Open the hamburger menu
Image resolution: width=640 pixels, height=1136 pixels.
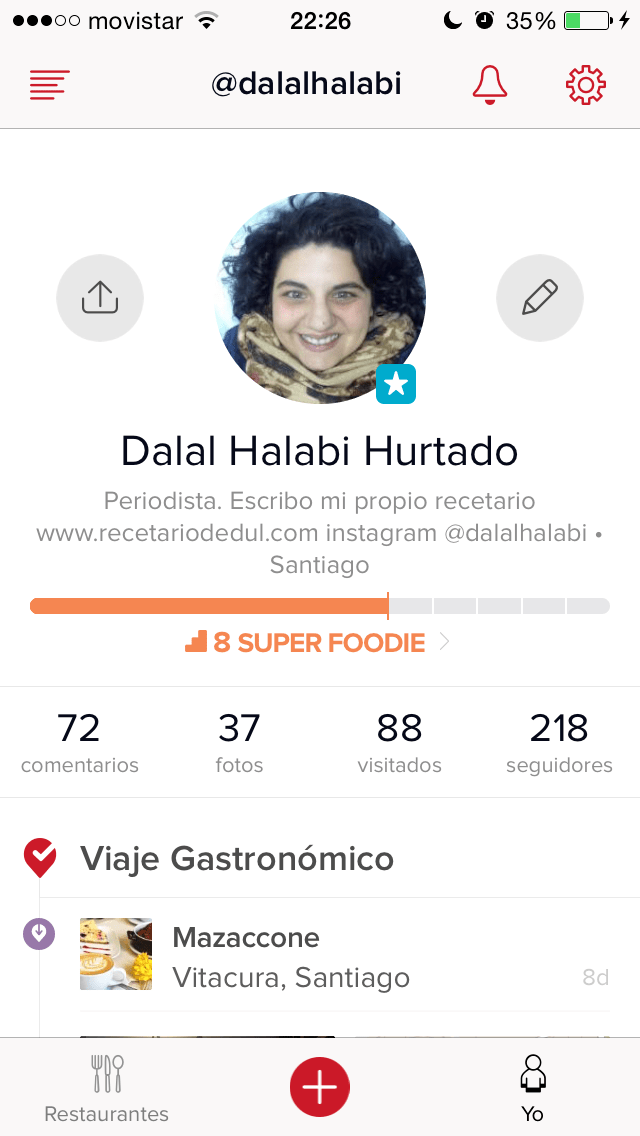coord(49,85)
